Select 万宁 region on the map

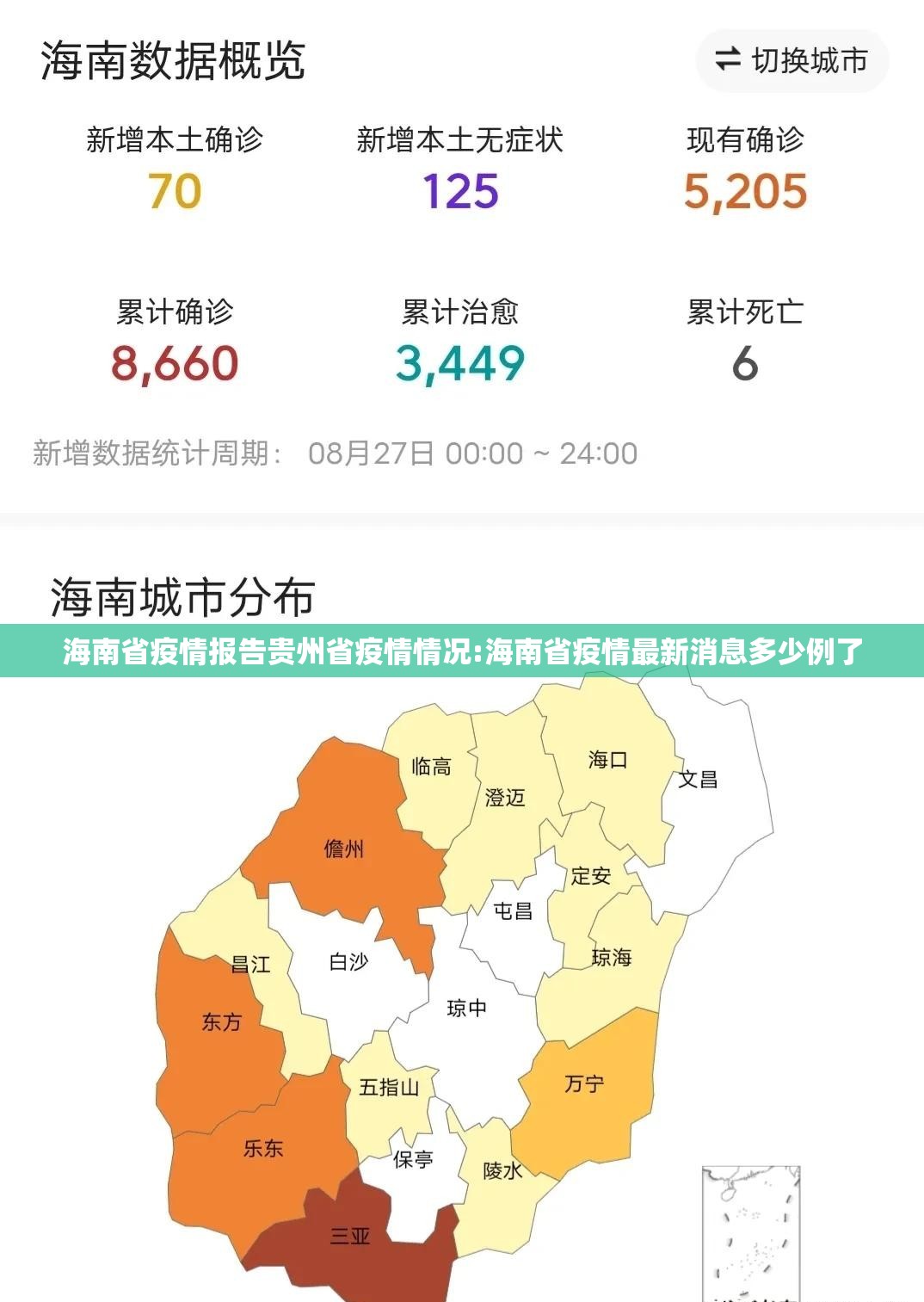click(585, 1084)
